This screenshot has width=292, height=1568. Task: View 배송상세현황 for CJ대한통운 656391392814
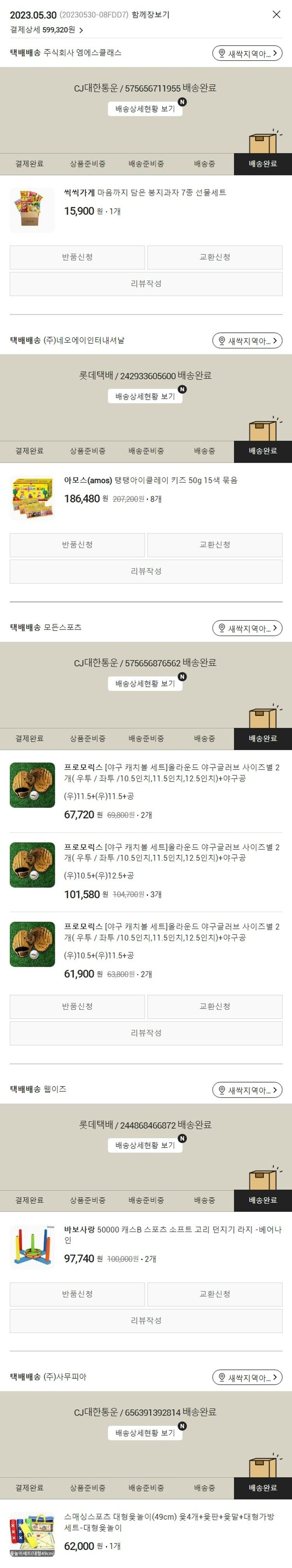point(145,1433)
